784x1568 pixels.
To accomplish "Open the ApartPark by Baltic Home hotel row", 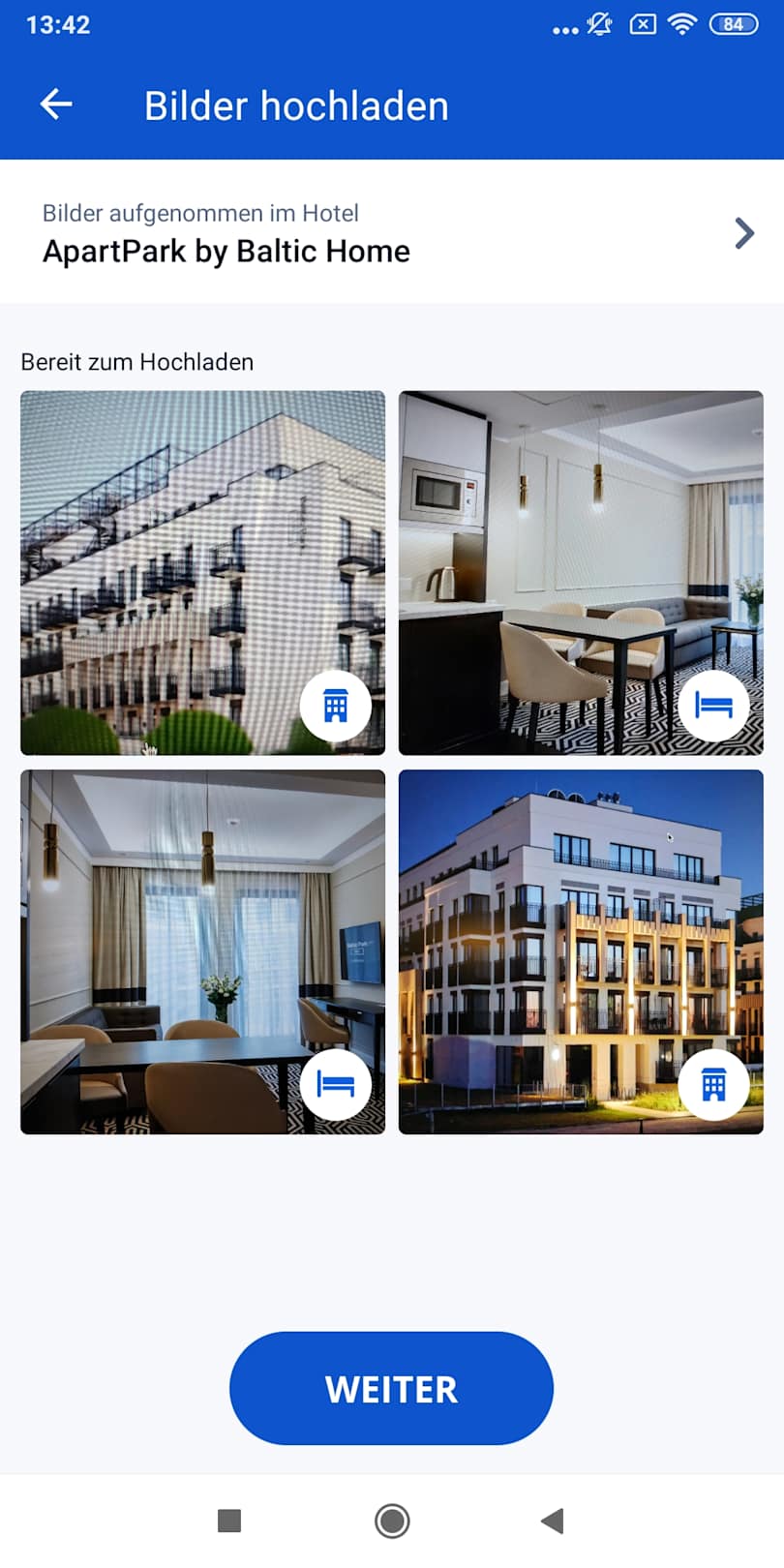I will pos(391,233).
